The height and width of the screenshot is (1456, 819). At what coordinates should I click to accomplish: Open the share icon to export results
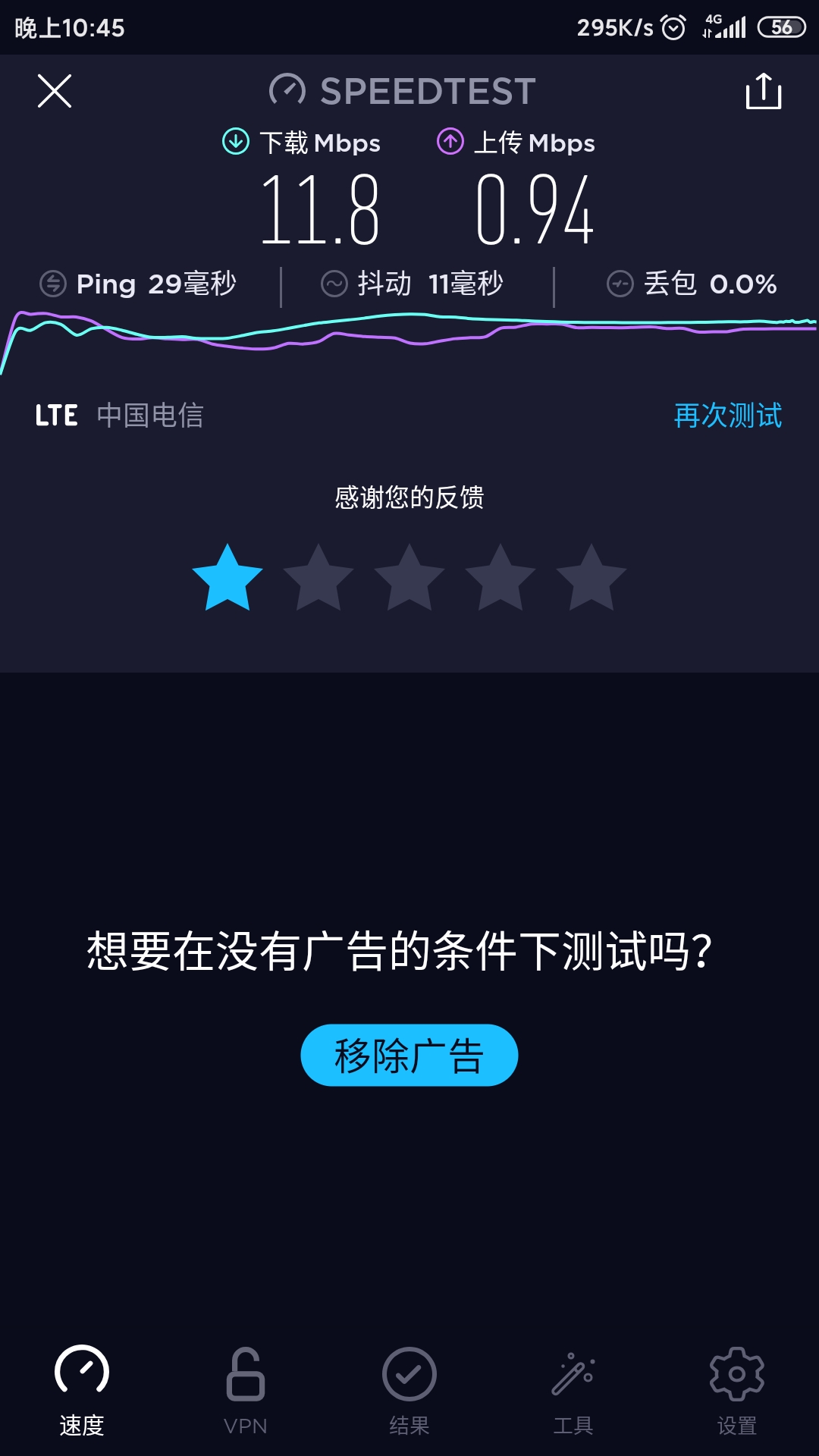(x=765, y=90)
